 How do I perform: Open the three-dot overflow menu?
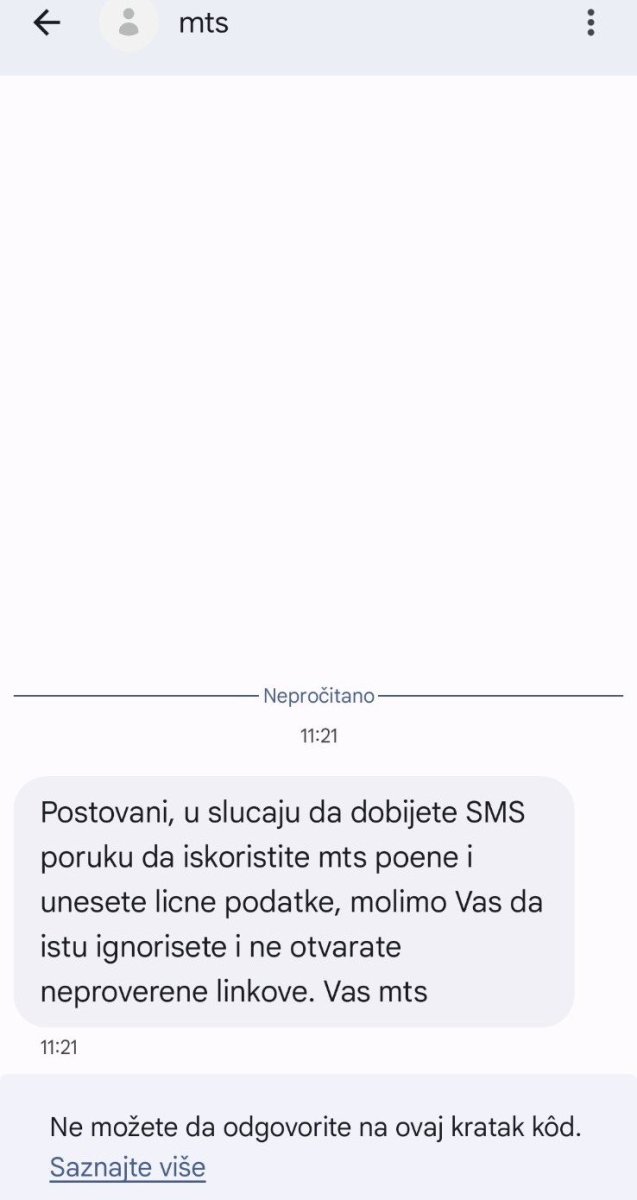click(x=591, y=22)
